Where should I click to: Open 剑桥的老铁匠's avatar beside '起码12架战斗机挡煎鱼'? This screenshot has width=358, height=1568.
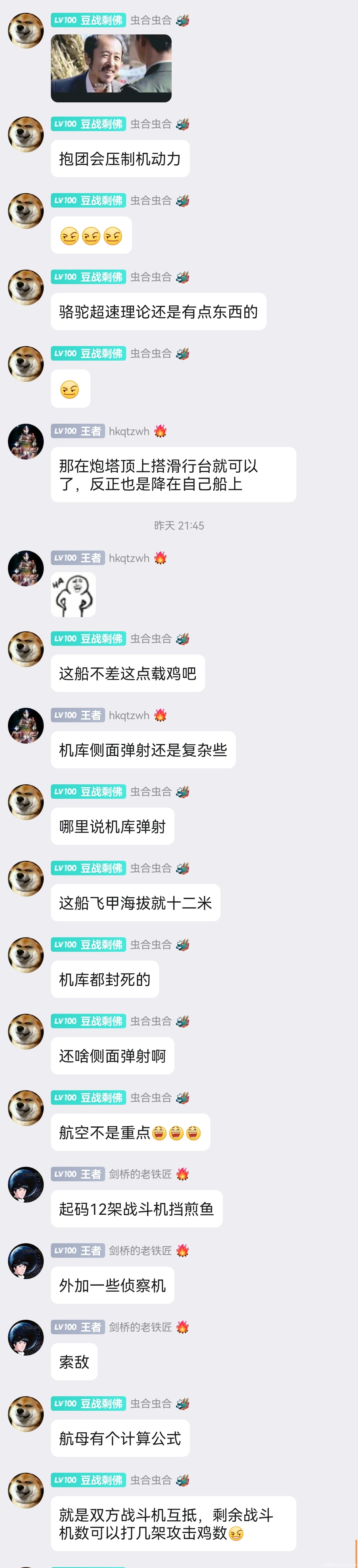(26, 1184)
